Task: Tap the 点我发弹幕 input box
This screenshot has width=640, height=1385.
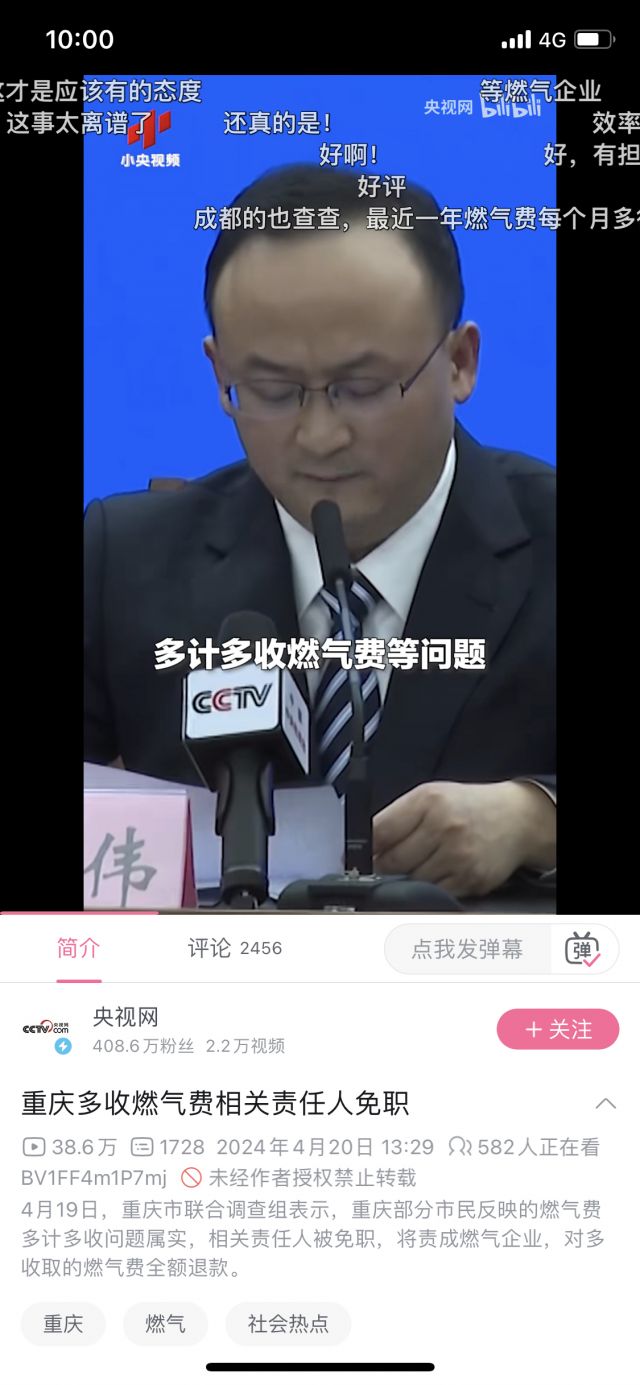Action: [x=467, y=949]
